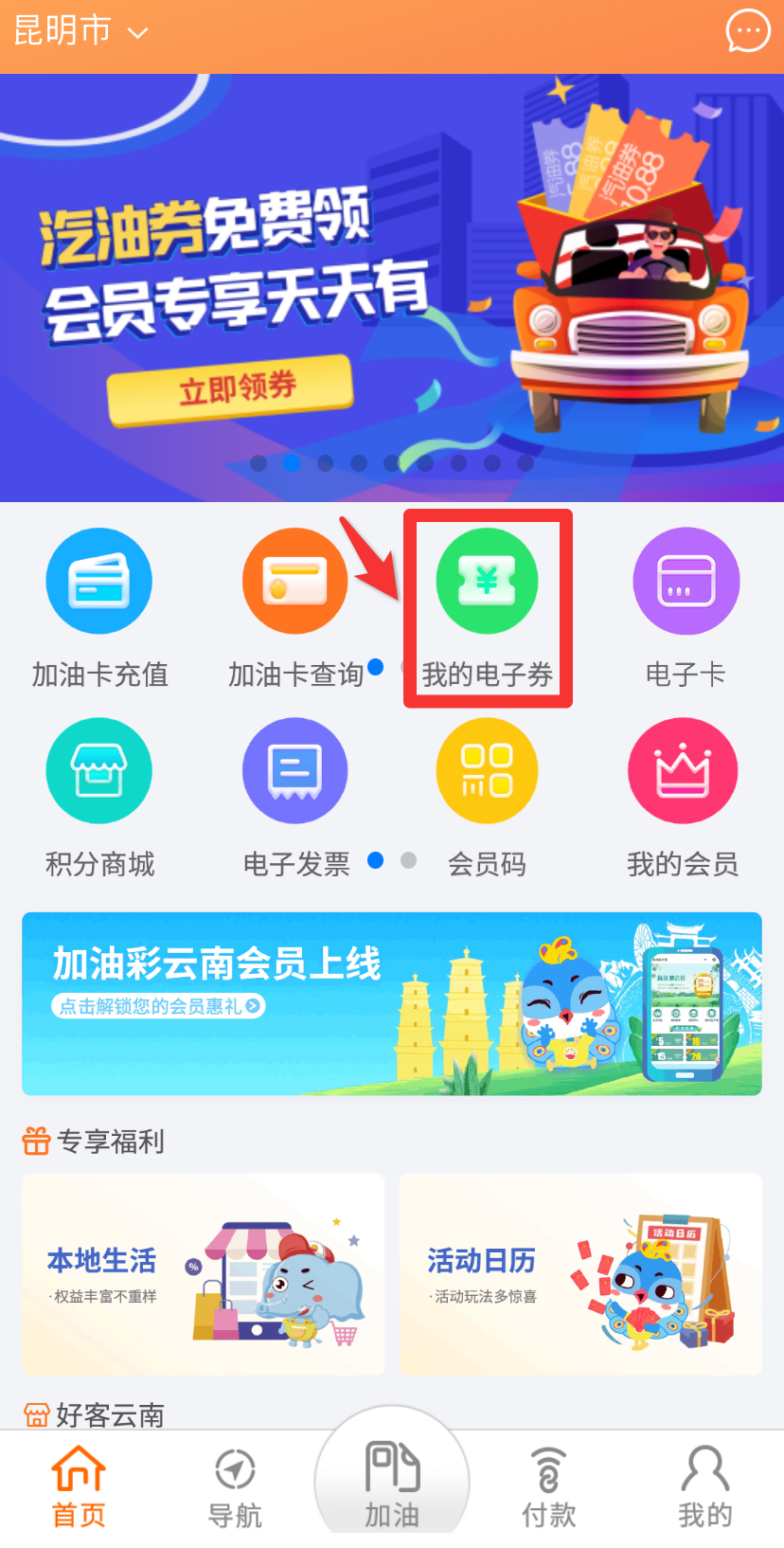Go to the 我的 tab

click(x=704, y=1487)
